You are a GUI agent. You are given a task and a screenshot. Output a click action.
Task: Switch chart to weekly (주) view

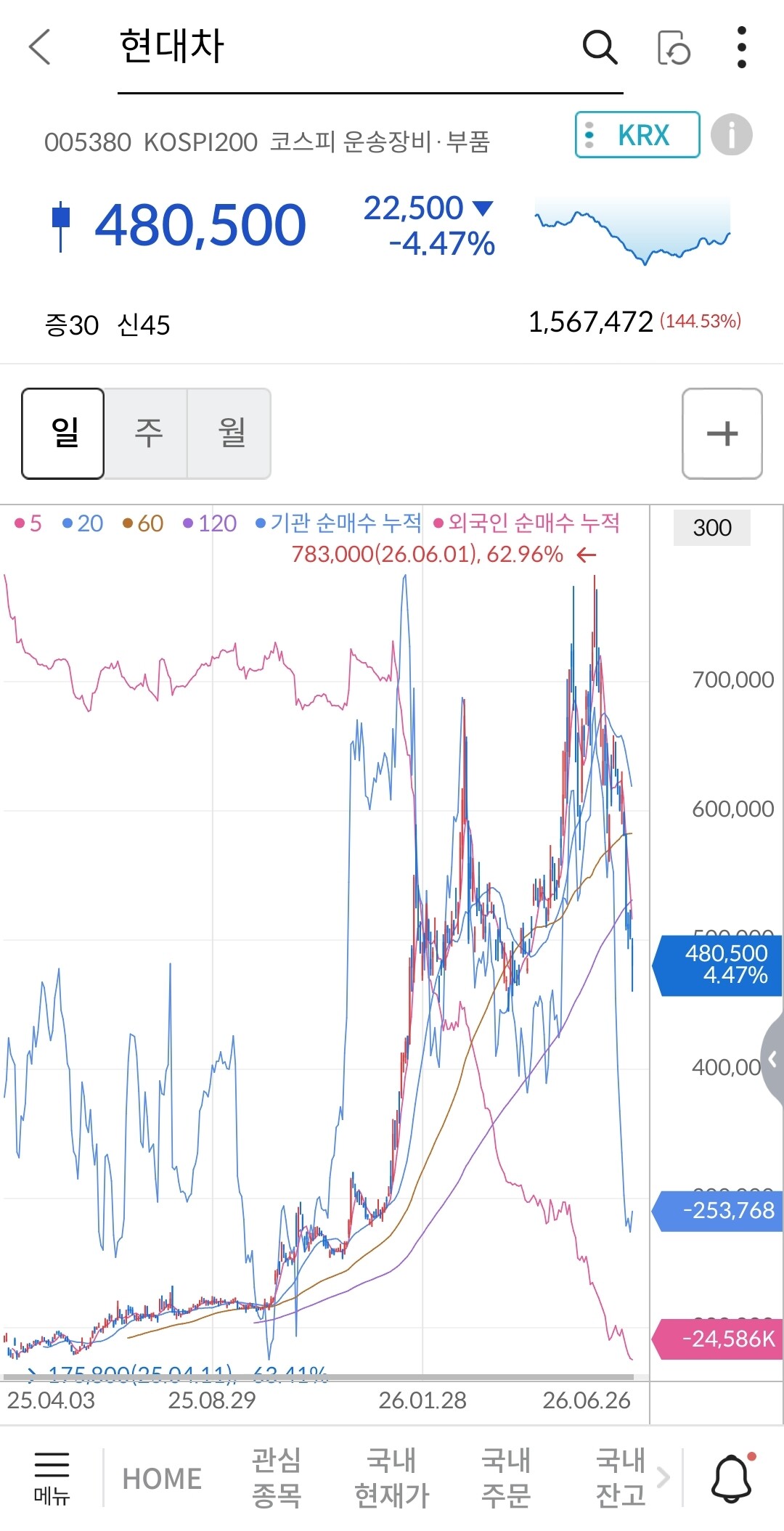[147, 433]
